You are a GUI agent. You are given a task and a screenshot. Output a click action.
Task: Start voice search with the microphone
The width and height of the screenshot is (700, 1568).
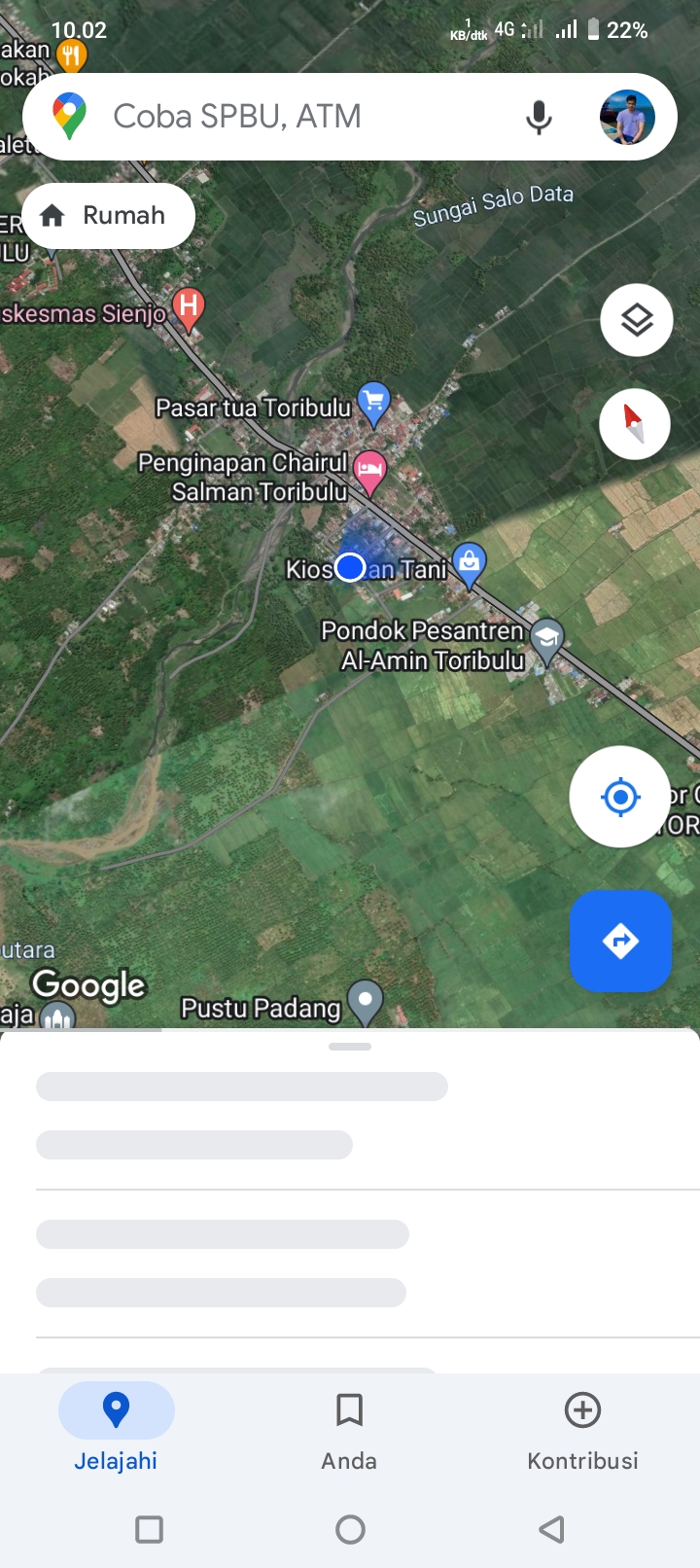pos(539,118)
